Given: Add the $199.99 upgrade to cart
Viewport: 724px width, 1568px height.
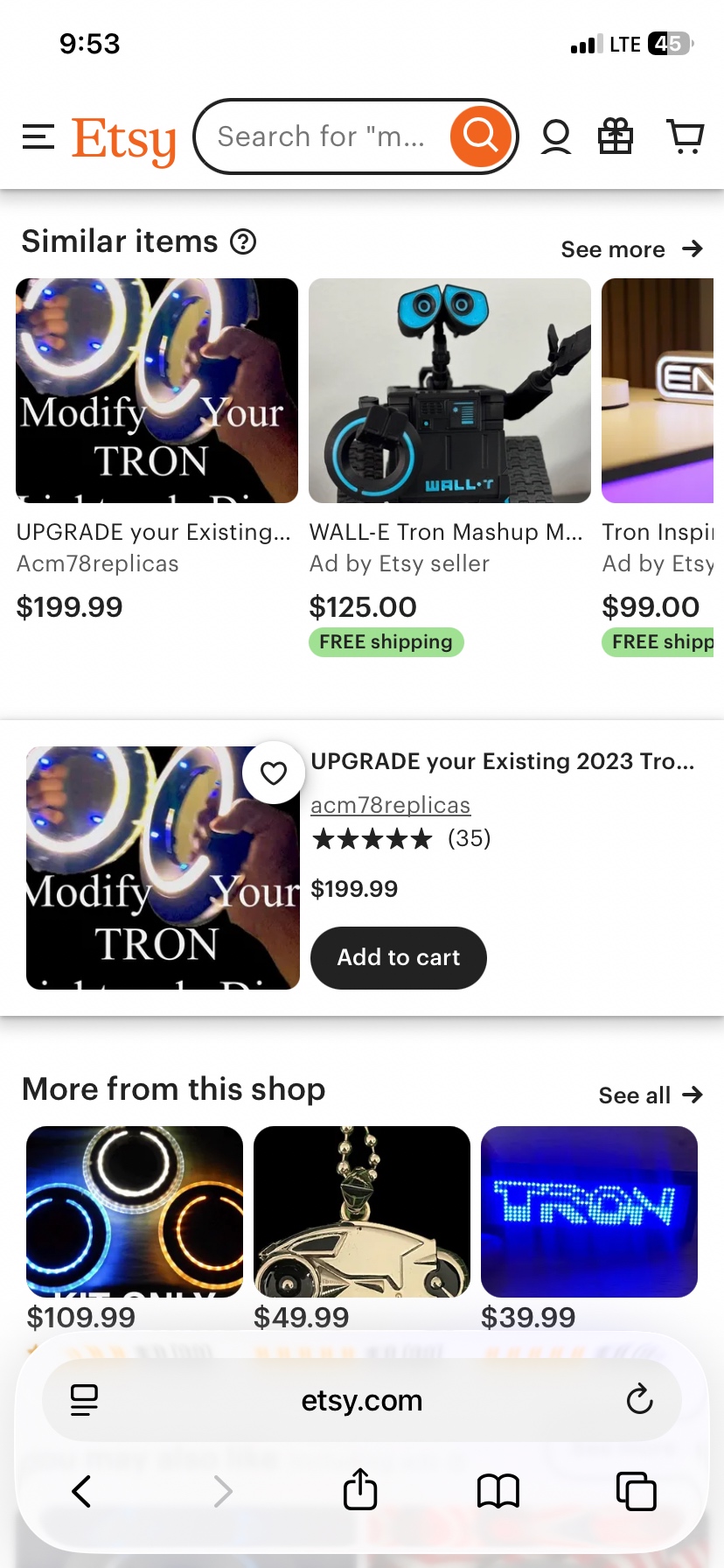Looking at the screenshot, I should tap(399, 957).
